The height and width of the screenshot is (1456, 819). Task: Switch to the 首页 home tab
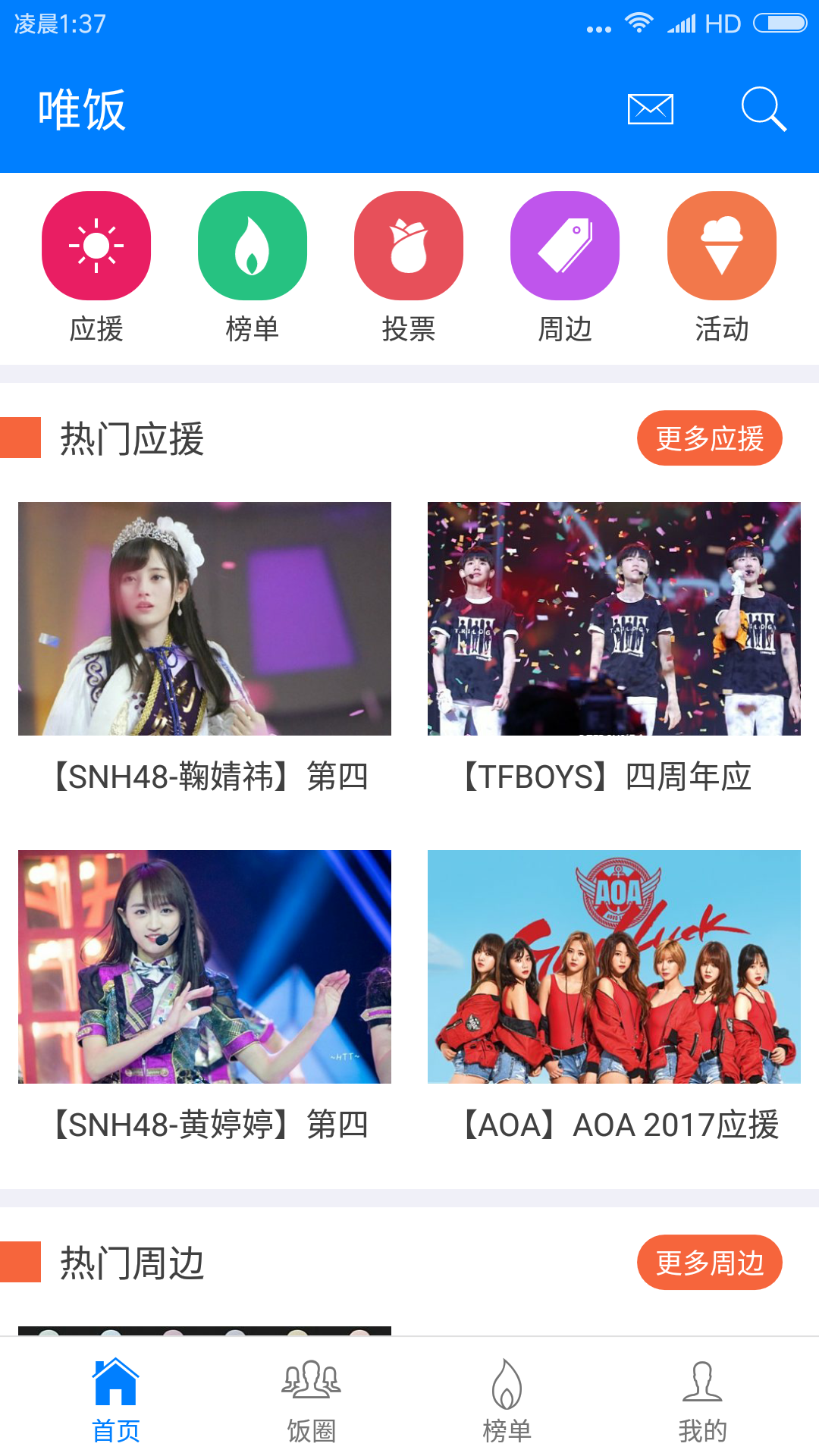pos(115,1400)
